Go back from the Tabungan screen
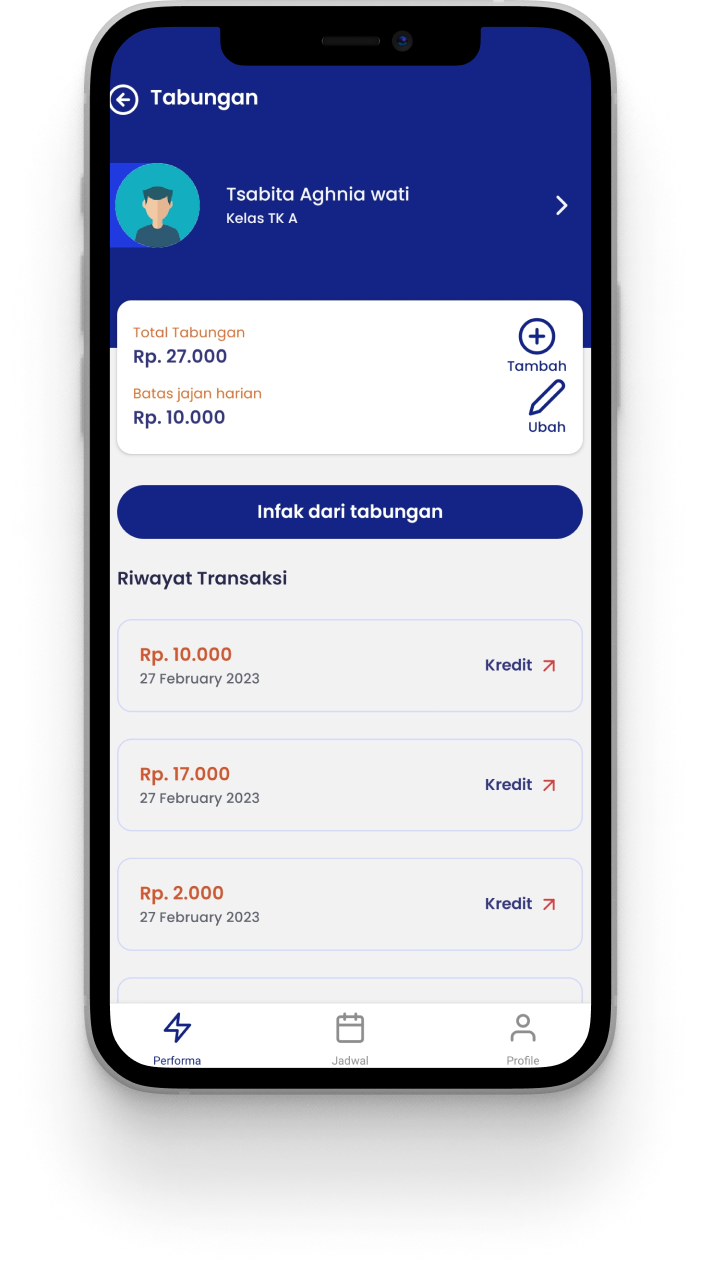 (124, 99)
